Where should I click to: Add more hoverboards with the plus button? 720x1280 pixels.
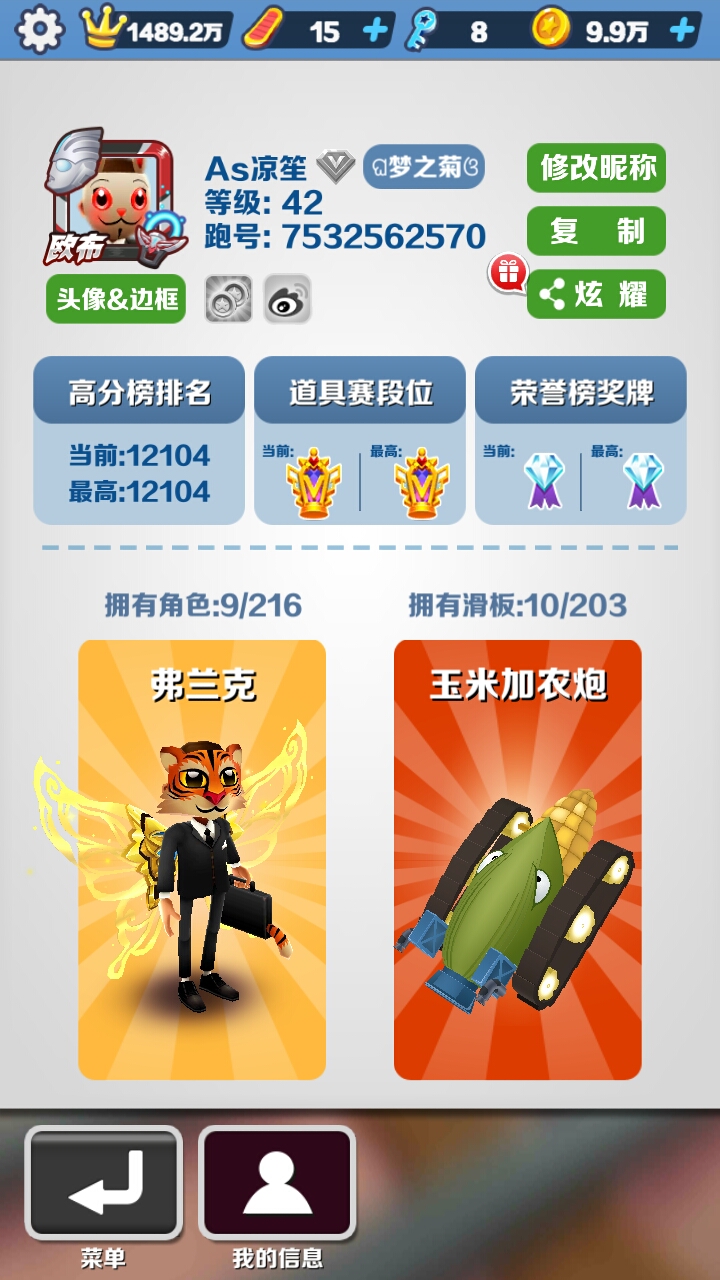(375, 31)
